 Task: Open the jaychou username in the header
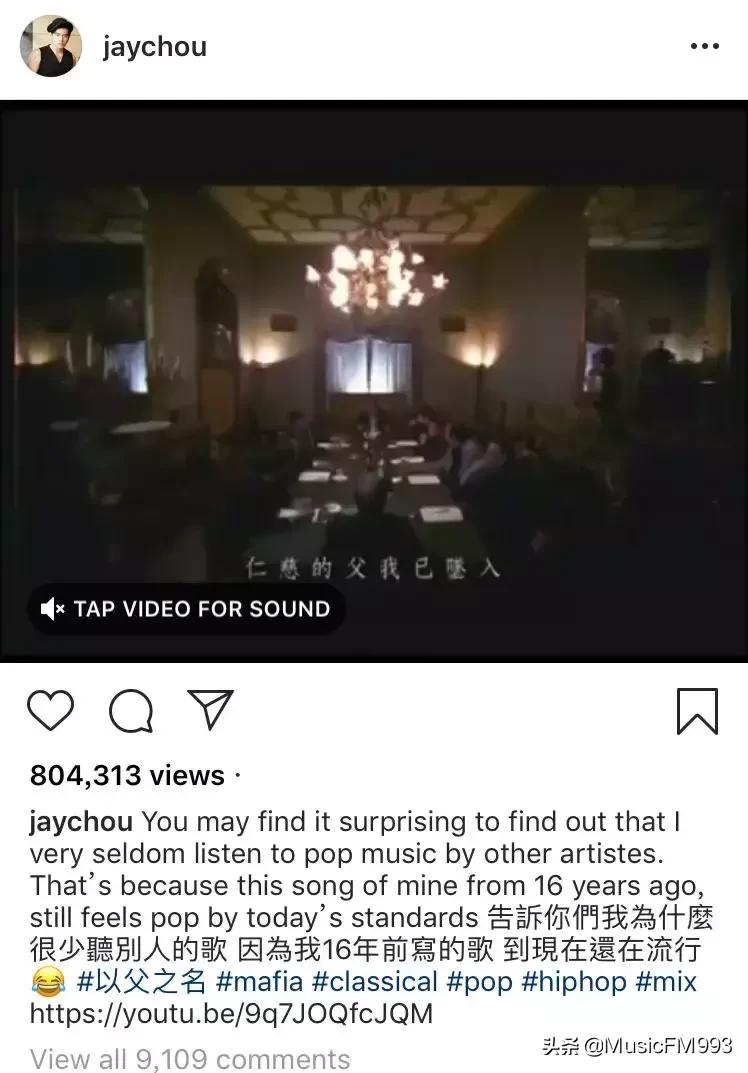point(154,46)
